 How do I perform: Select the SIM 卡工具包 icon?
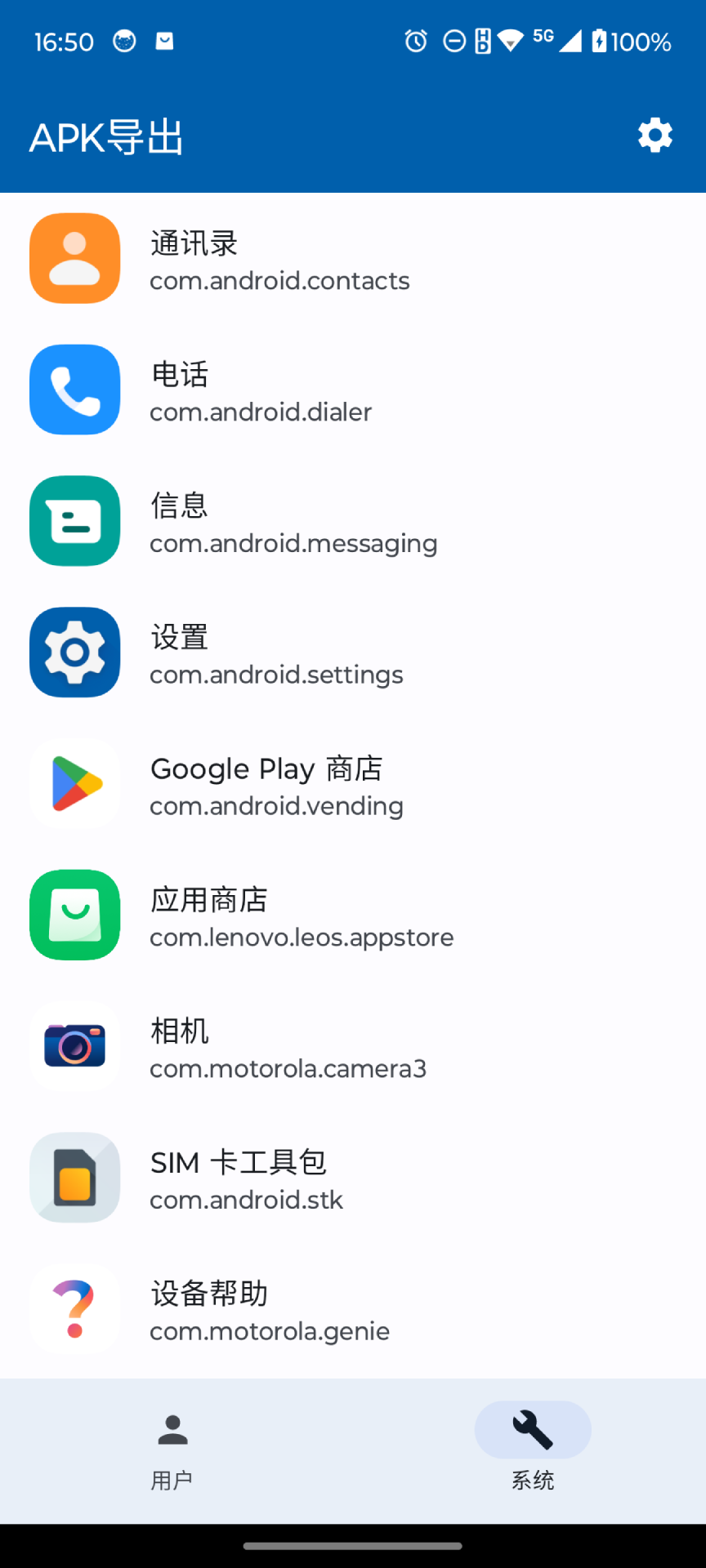click(x=74, y=1178)
